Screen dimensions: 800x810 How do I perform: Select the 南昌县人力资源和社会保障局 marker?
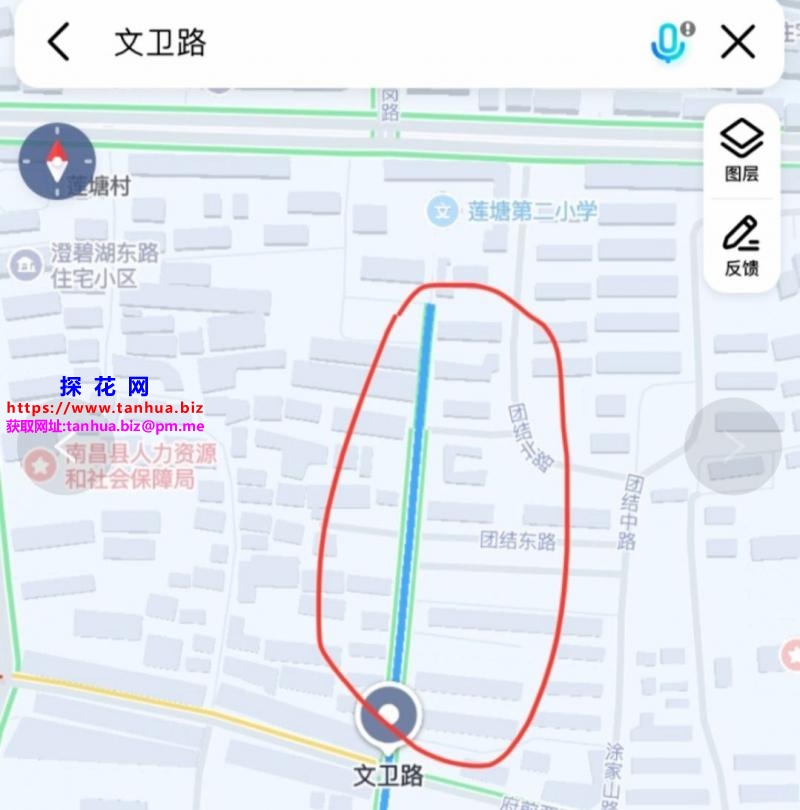[40, 466]
